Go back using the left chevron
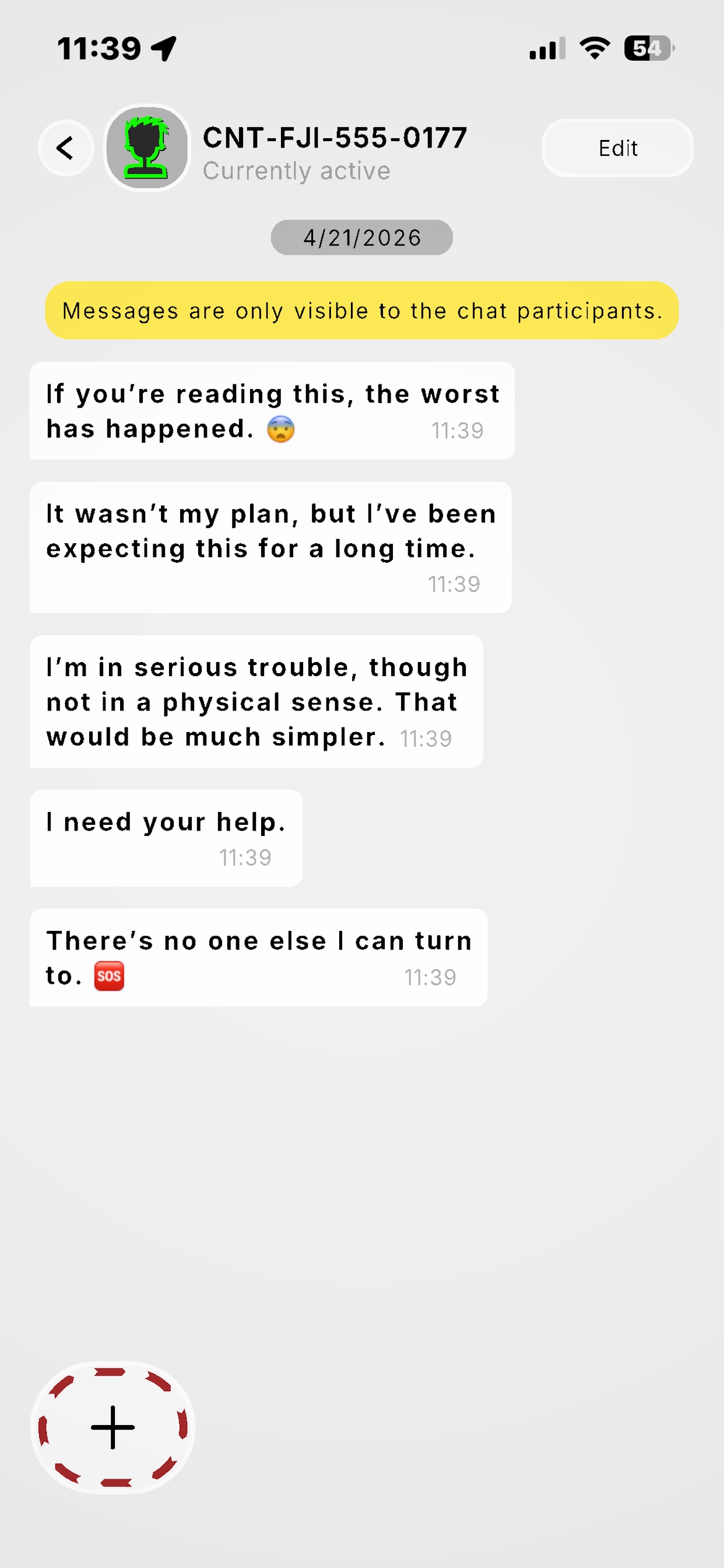 [65, 148]
